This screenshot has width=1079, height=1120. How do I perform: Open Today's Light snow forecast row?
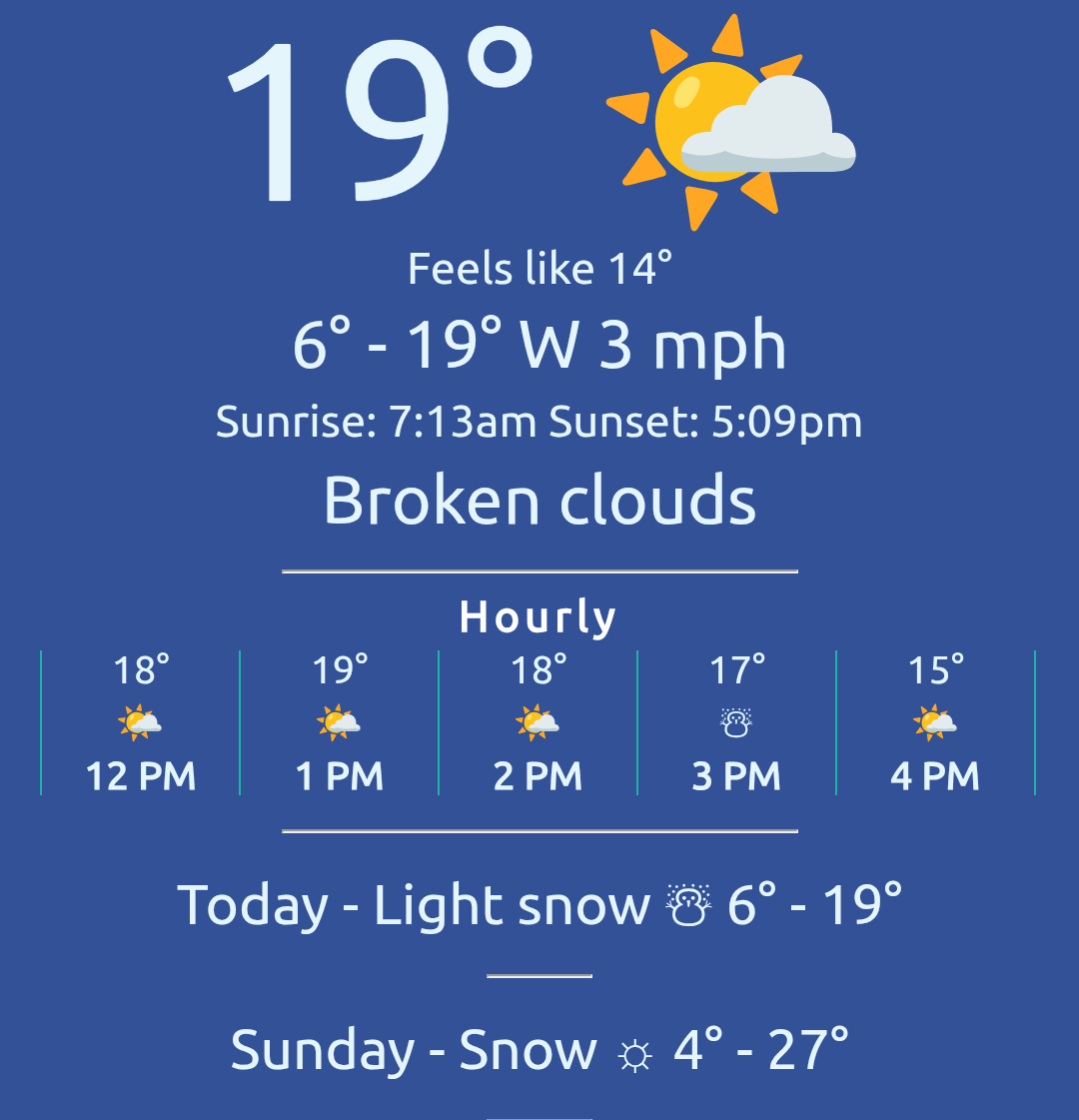click(x=540, y=906)
